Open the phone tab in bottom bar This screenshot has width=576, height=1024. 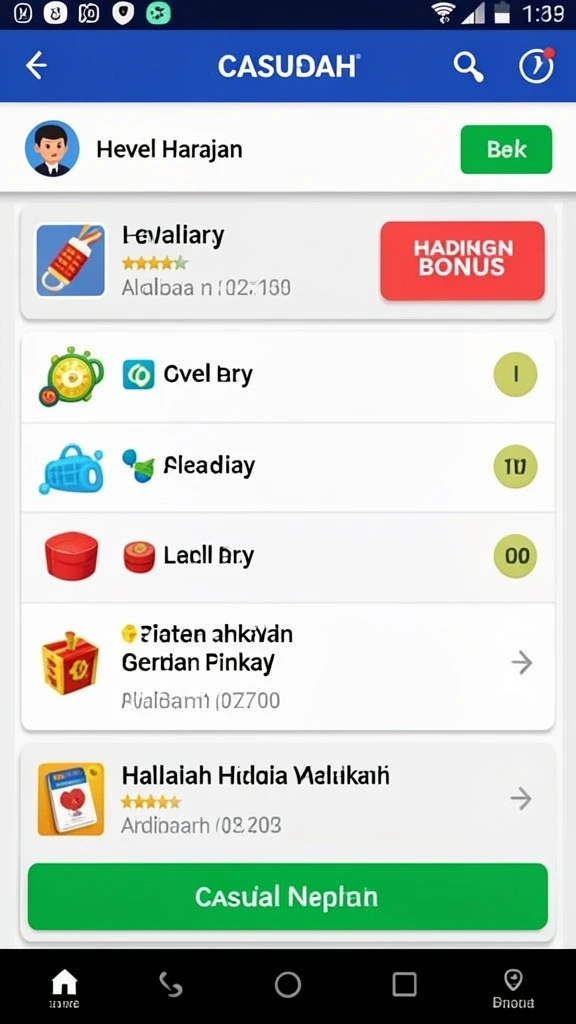[170, 985]
